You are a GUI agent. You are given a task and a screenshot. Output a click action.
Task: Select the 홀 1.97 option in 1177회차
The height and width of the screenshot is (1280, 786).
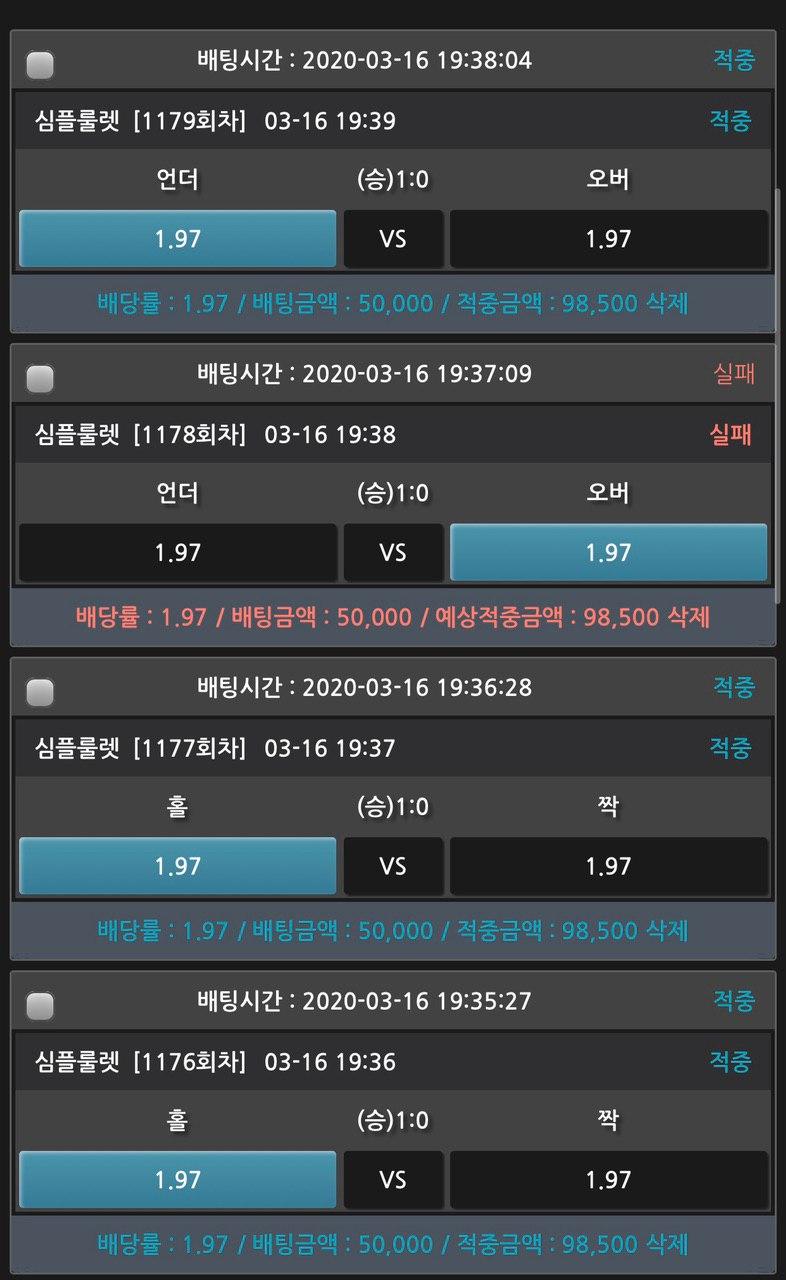point(178,866)
